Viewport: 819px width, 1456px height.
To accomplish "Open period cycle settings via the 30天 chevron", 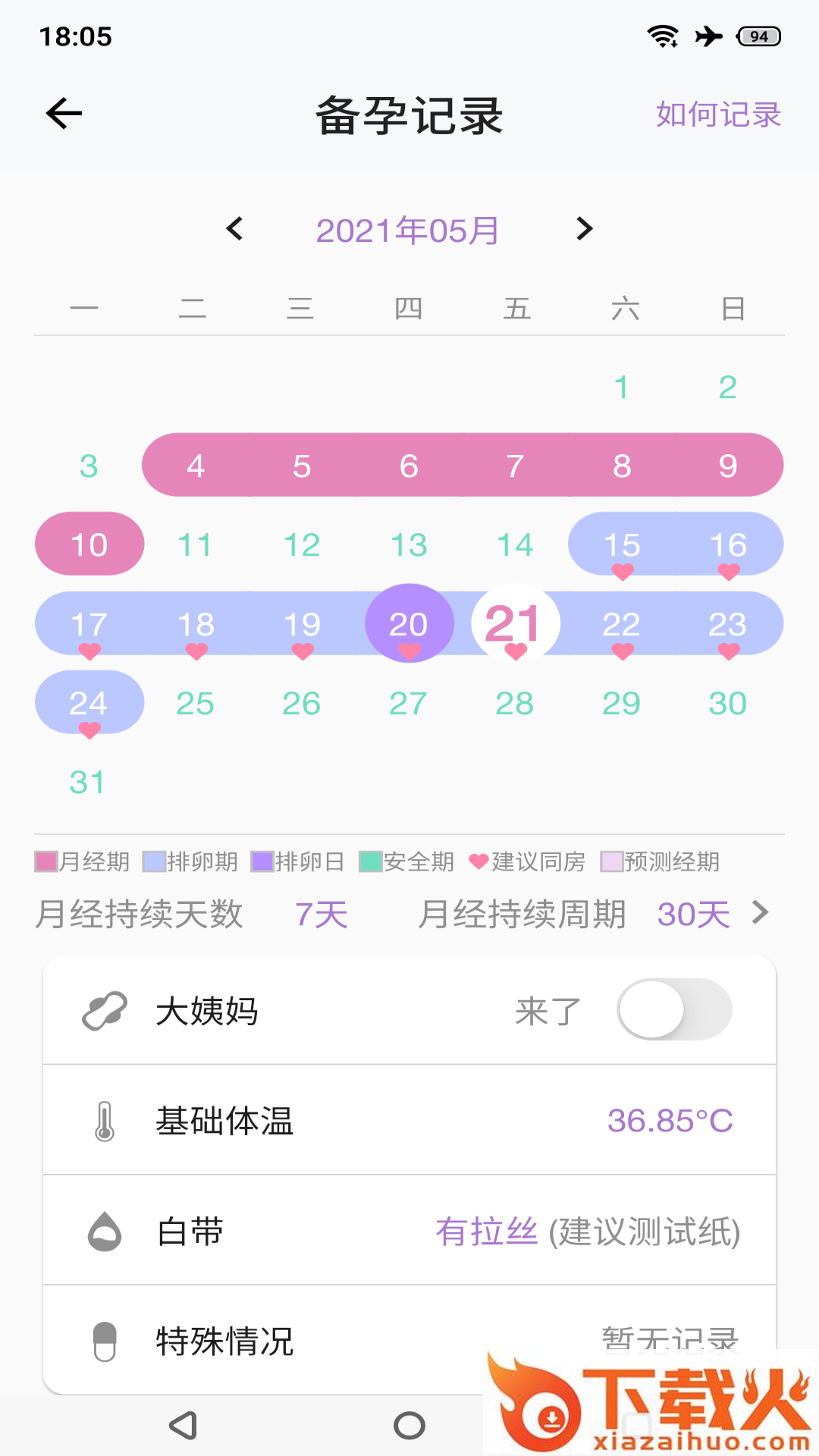I will 760,913.
